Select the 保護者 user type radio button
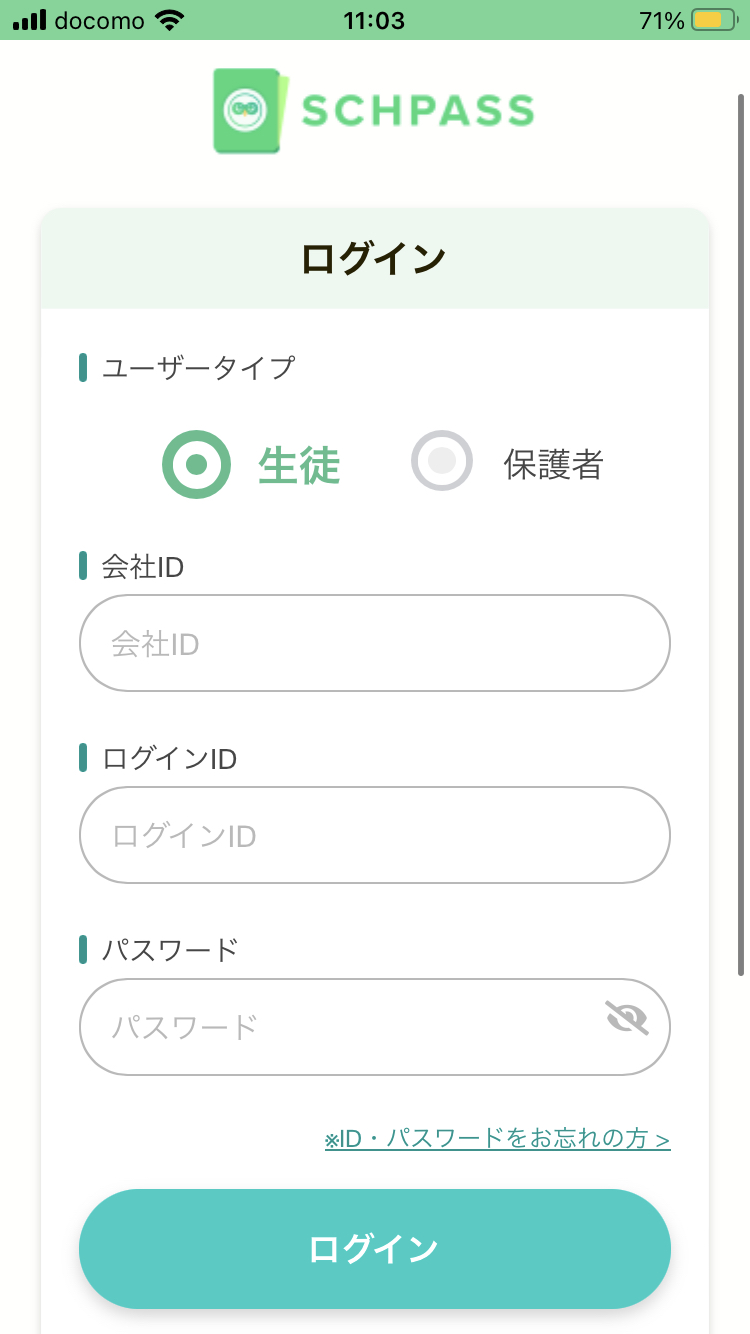 [x=442, y=460]
